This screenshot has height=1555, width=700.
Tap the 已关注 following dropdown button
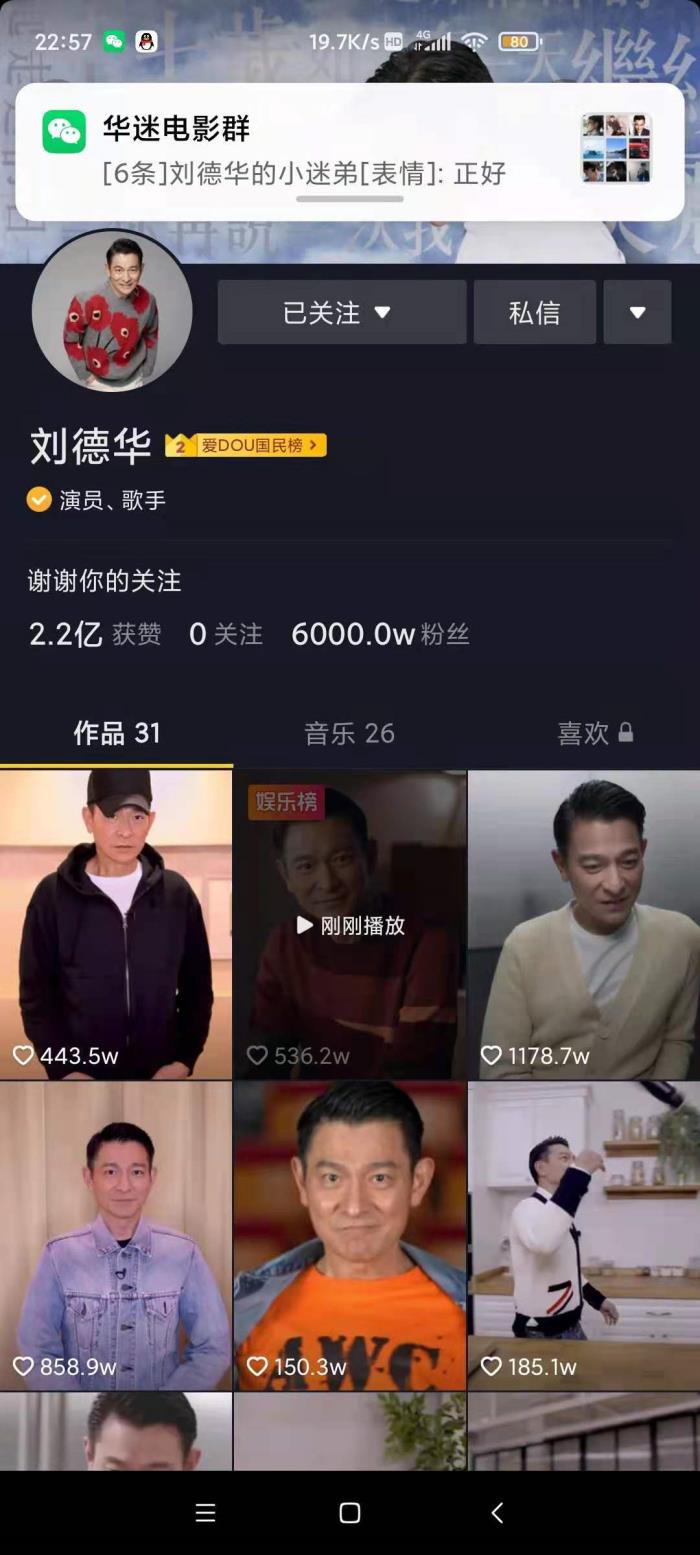[341, 312]
